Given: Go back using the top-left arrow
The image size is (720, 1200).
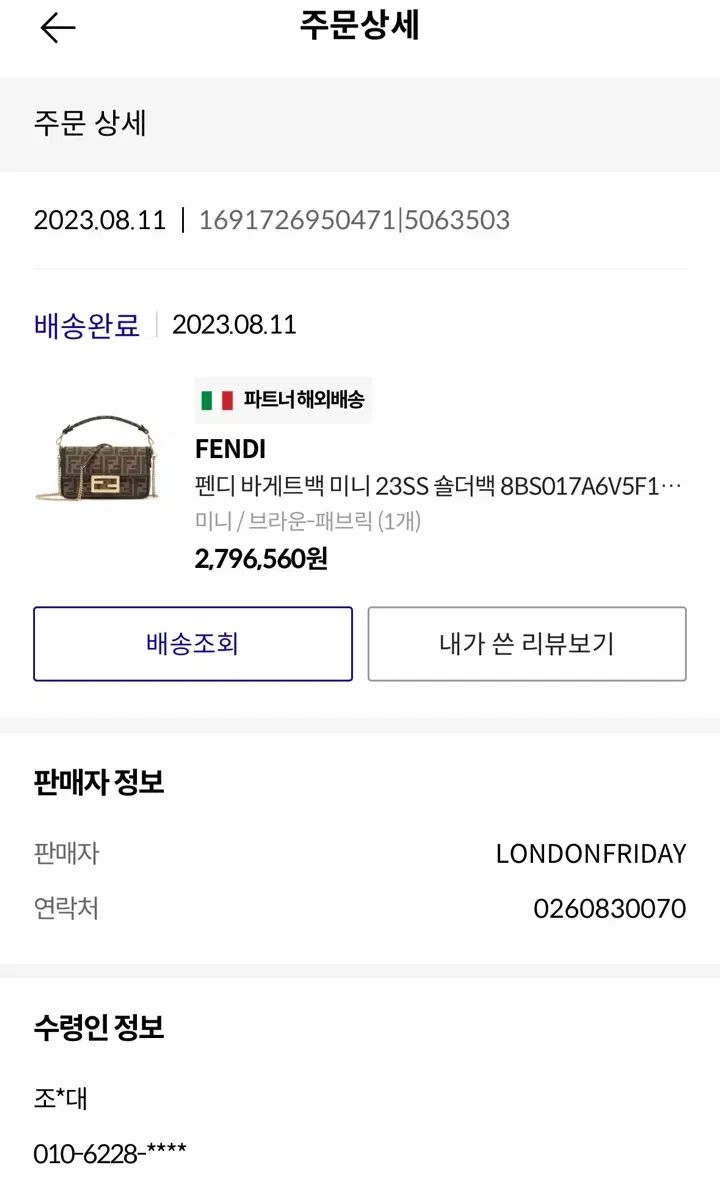Looking at the screenshot, I should point(58,29).
